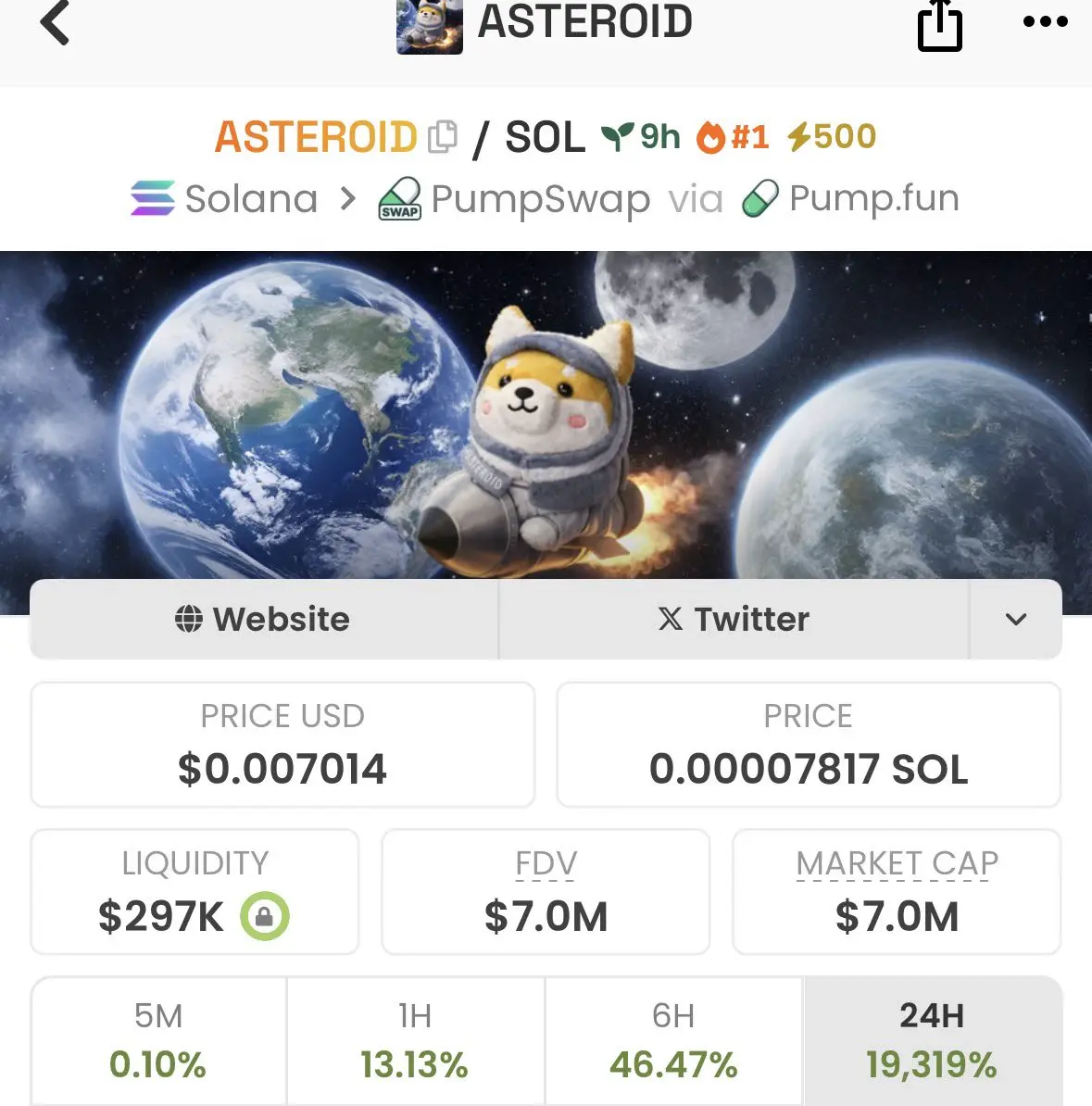Expand more links with the chevron
Viewport: 1092px width, 1106px height.
point(1015,619)
